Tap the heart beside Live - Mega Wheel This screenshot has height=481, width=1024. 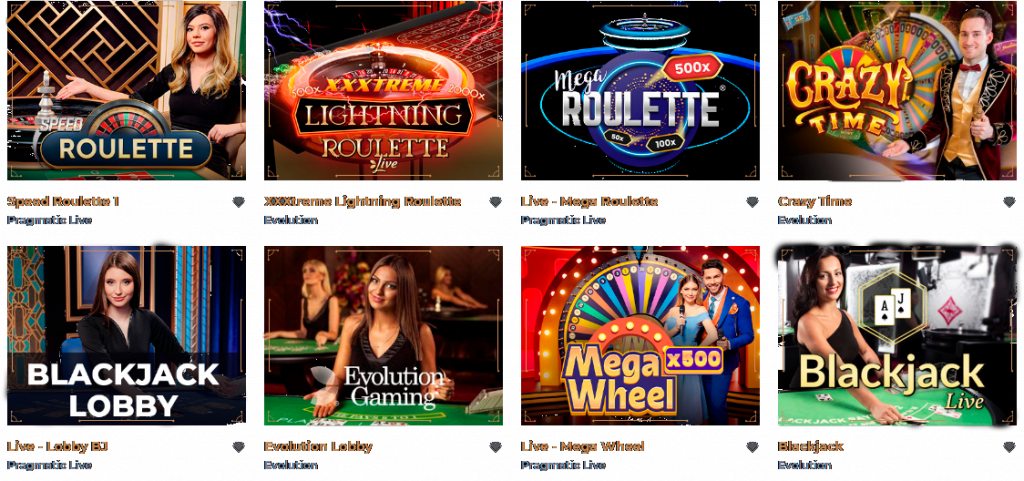(x=752, y=447)
